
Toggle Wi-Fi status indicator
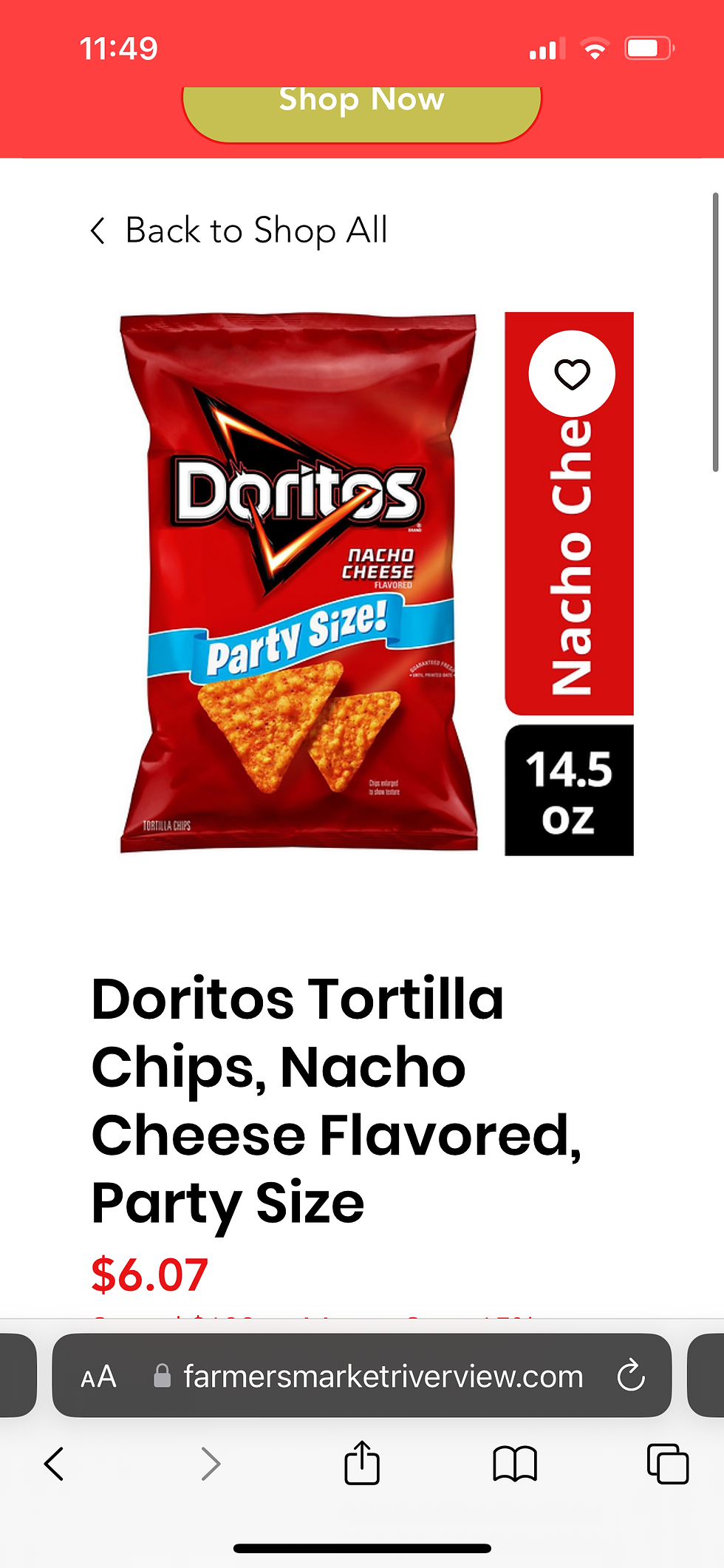592,47
